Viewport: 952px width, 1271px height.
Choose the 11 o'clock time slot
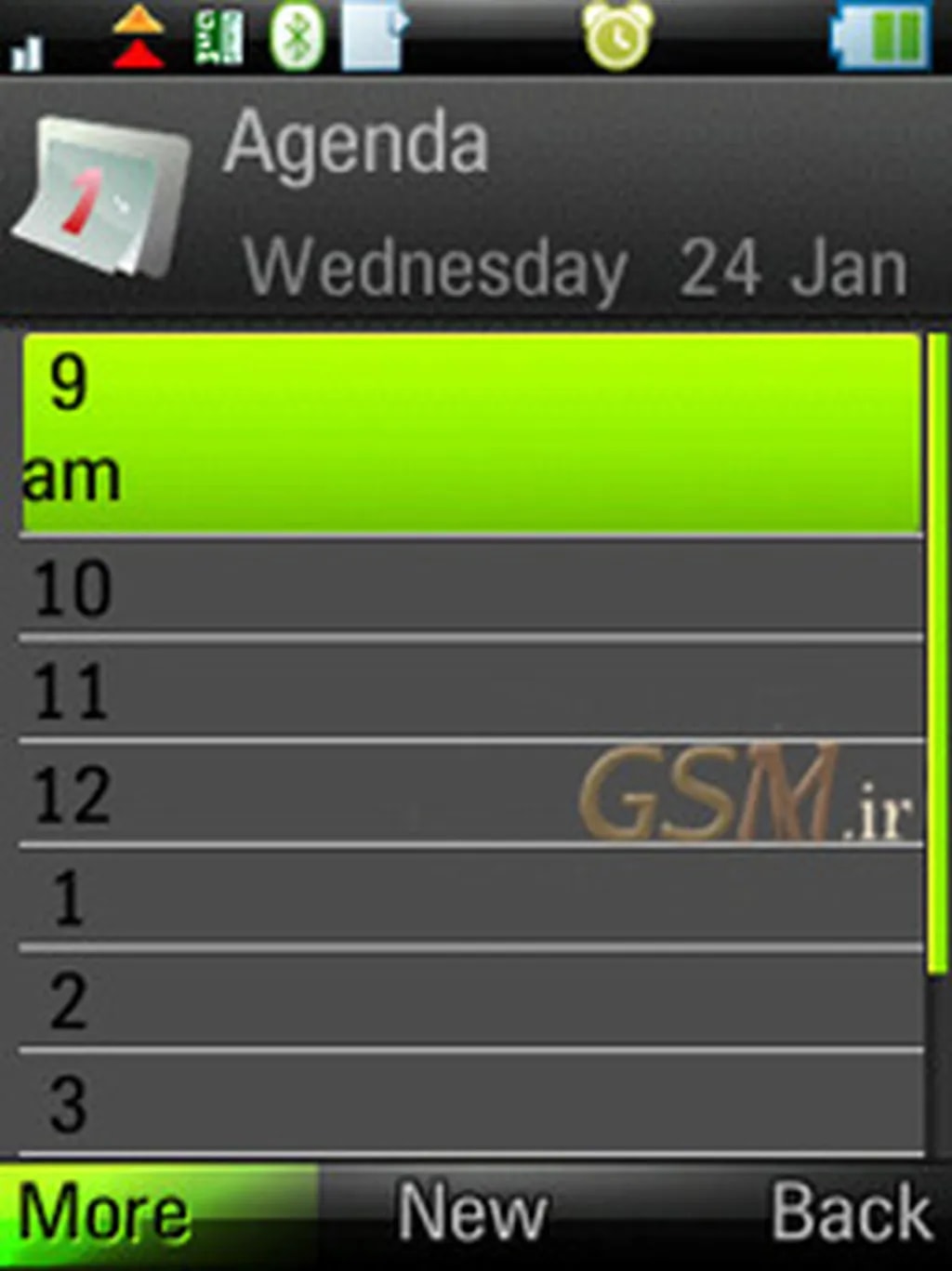coord(471,691)
